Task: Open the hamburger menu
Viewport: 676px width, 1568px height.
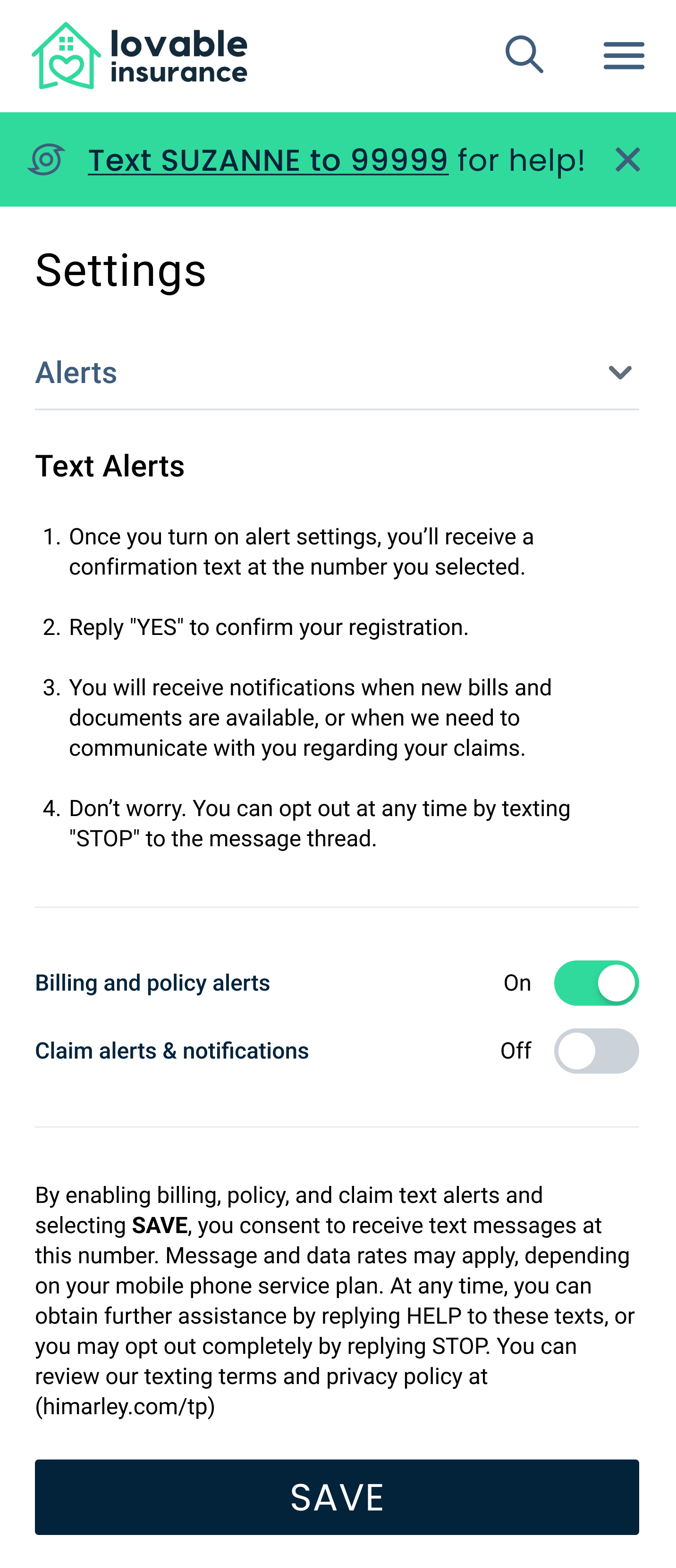Action: pos(624,55)
